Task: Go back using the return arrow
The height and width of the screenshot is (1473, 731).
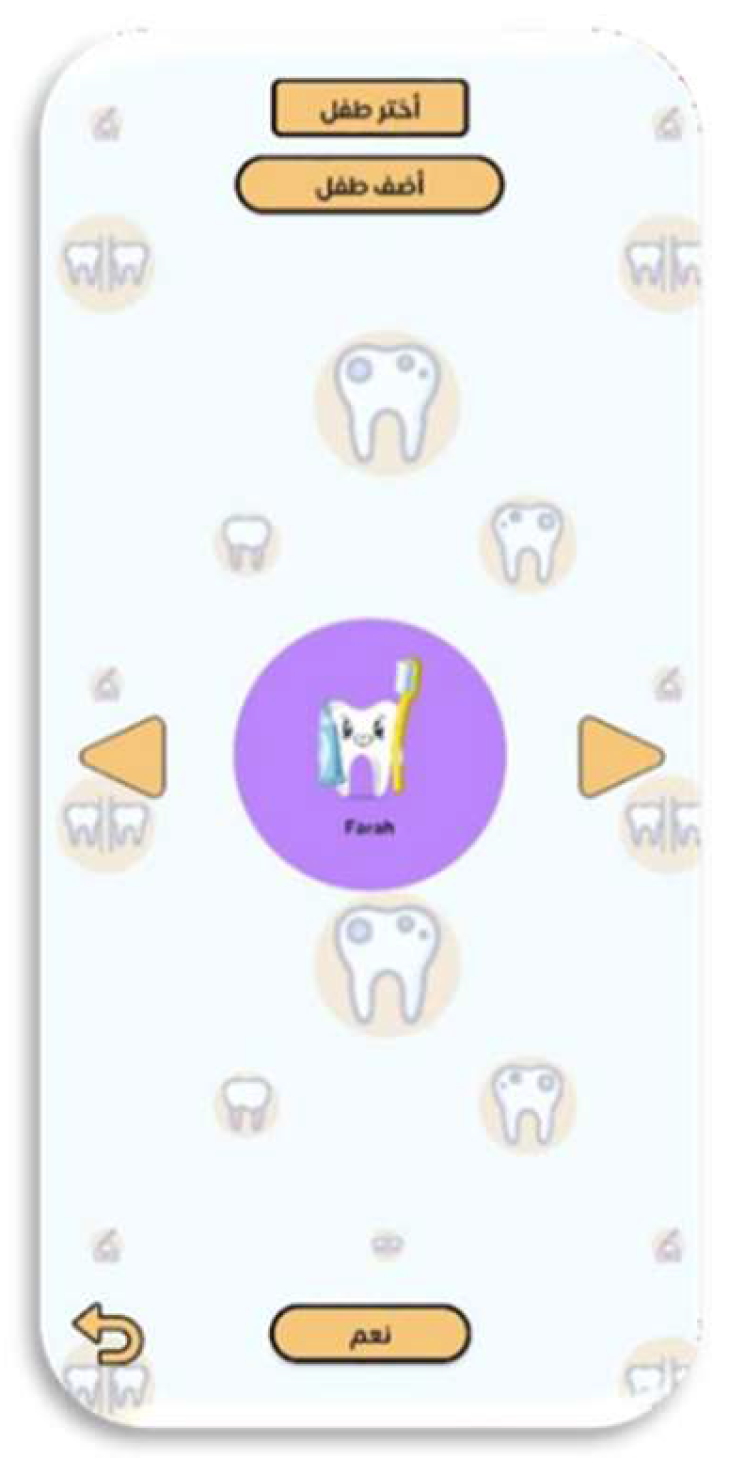Action: 108,1334
